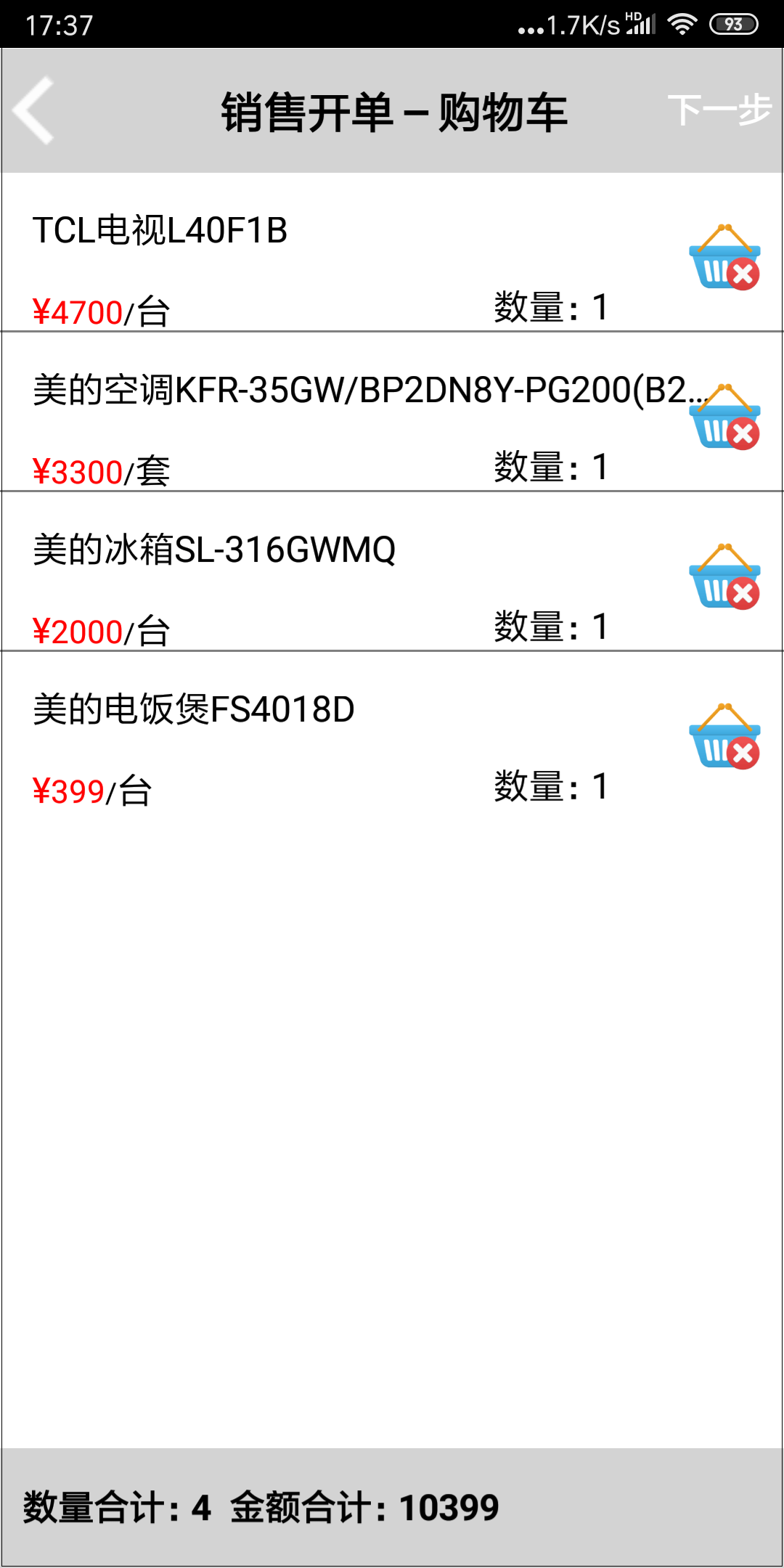Remove TCL电视L40F1B from the cart
The image size is (784, 1568).
point(724,257)
